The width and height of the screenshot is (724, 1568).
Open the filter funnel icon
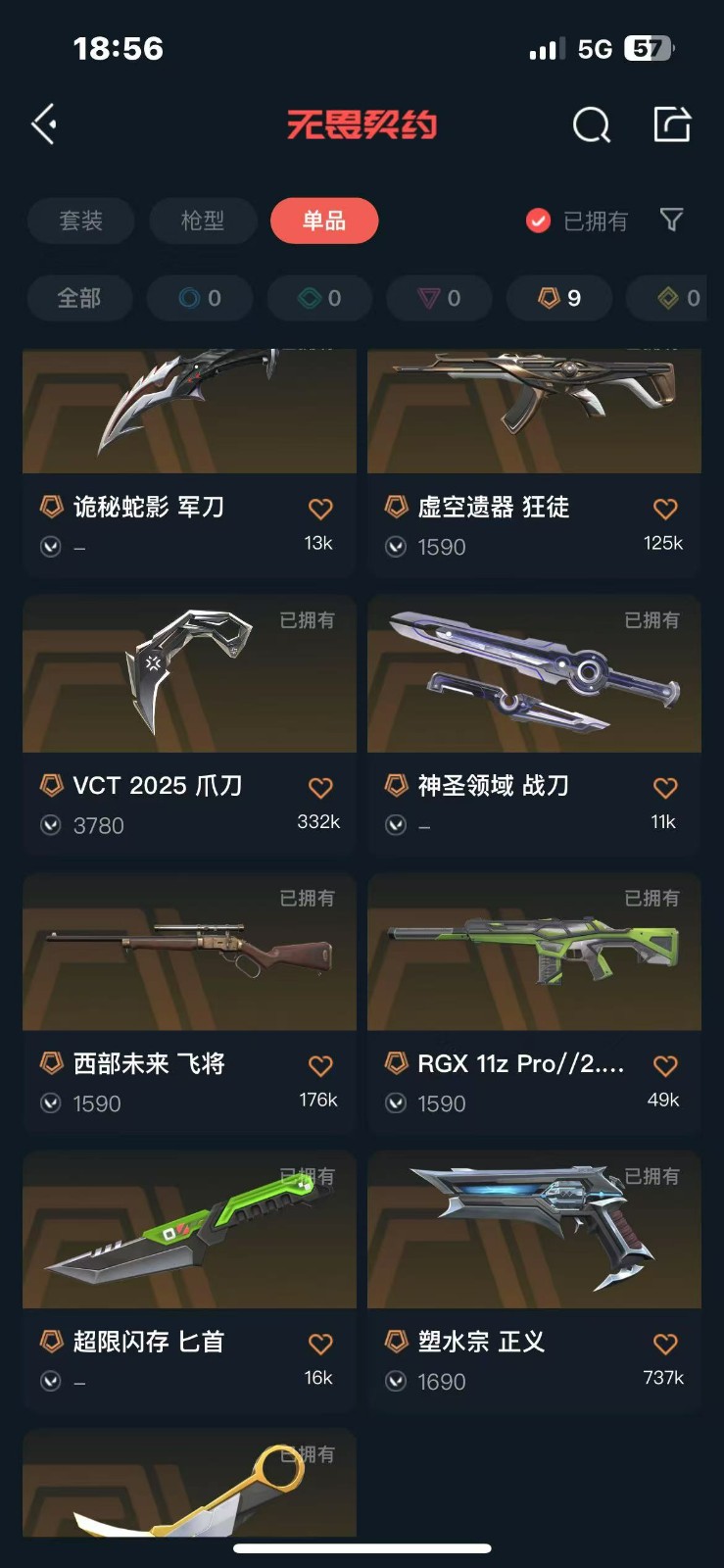[671, 220]
